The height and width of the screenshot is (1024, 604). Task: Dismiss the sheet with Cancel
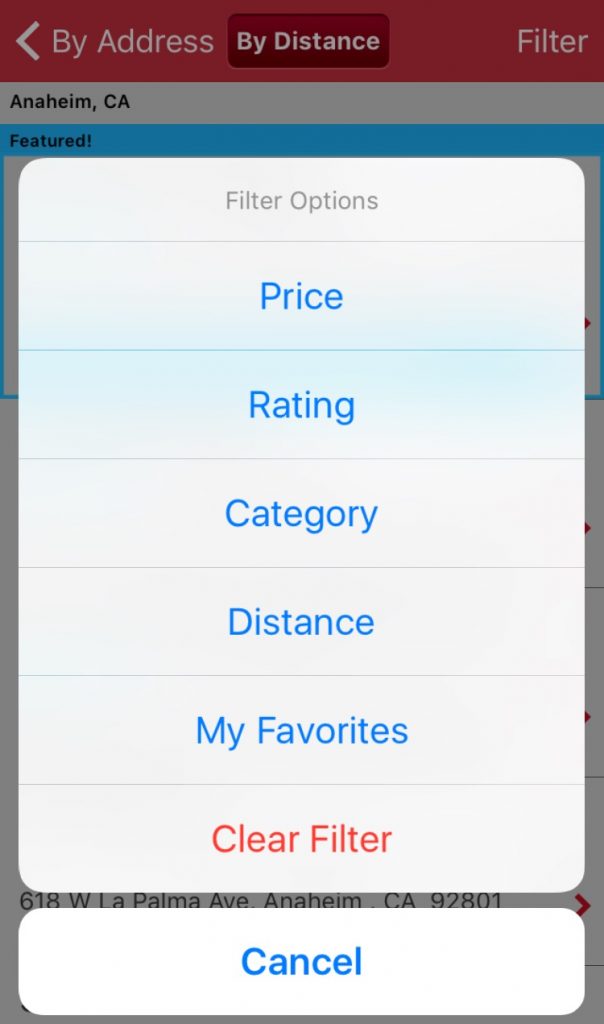pyautogui.click(x=301, y=961)
